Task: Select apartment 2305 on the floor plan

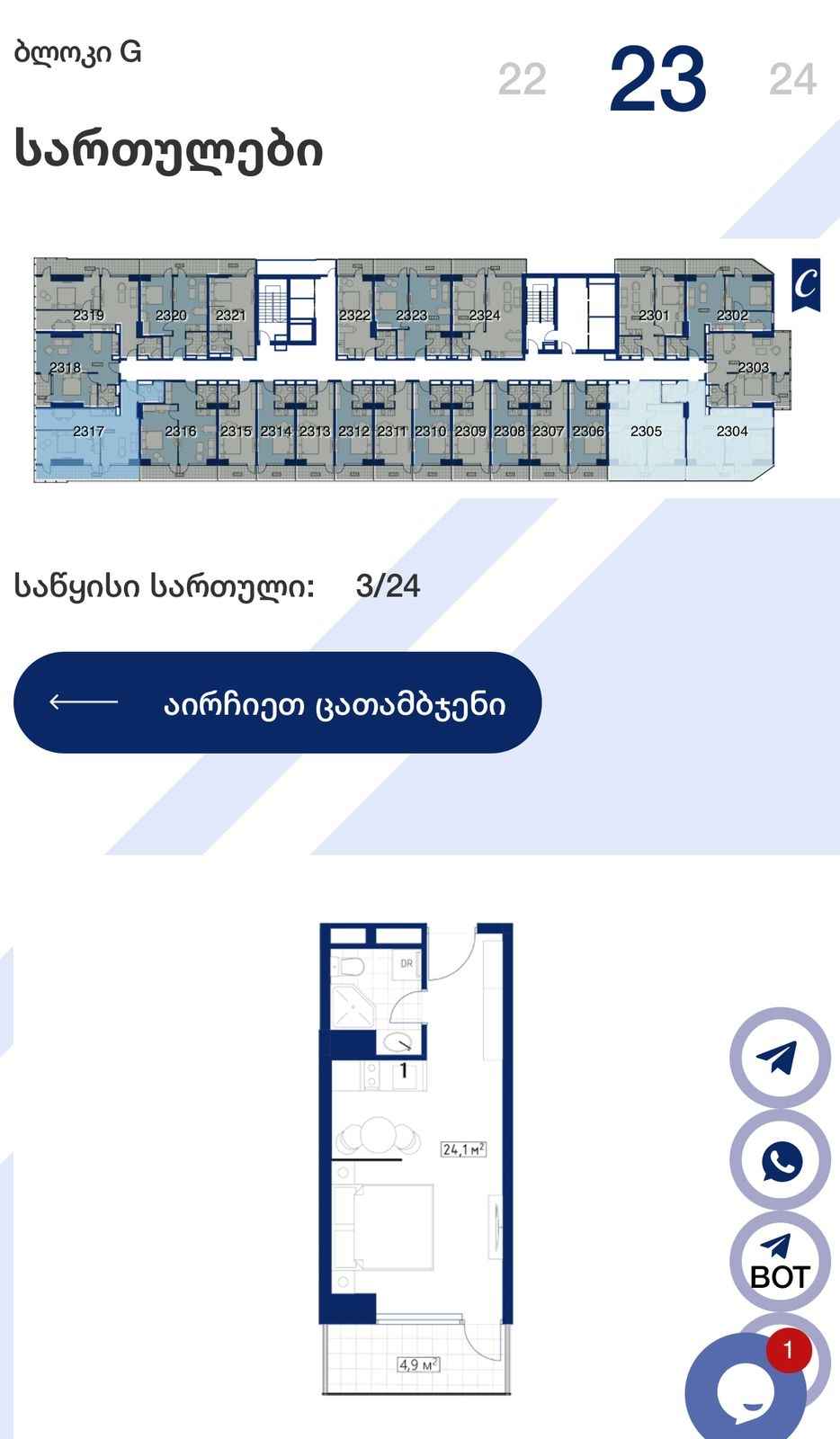Action: (647, 431)
